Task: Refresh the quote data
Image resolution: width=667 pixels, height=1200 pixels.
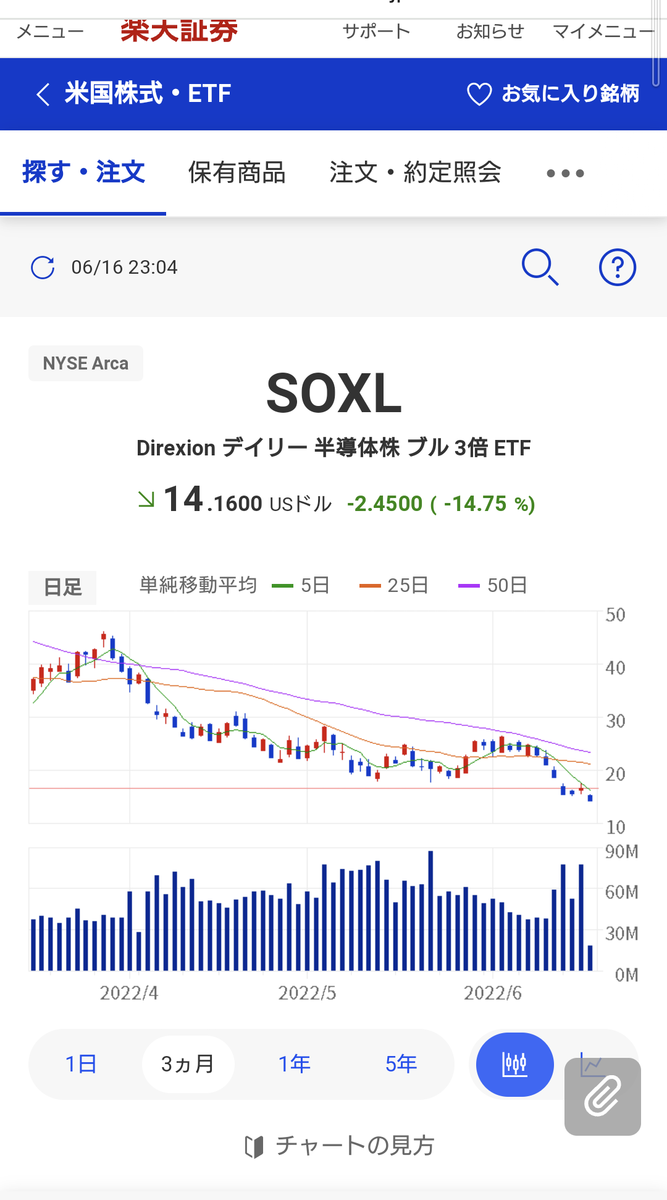Action: click(42, 268)
